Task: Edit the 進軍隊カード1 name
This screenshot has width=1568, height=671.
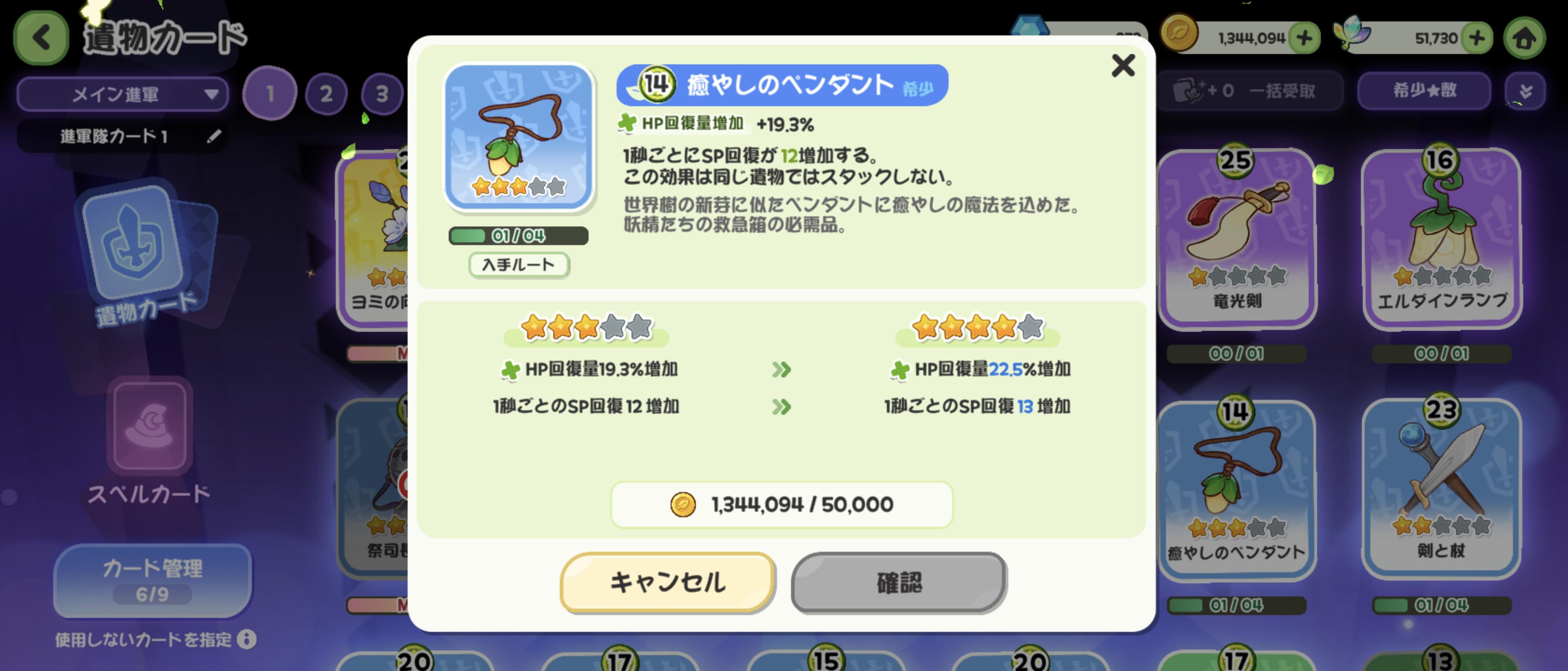Action: pyautogui.click(x=214, y=136)
